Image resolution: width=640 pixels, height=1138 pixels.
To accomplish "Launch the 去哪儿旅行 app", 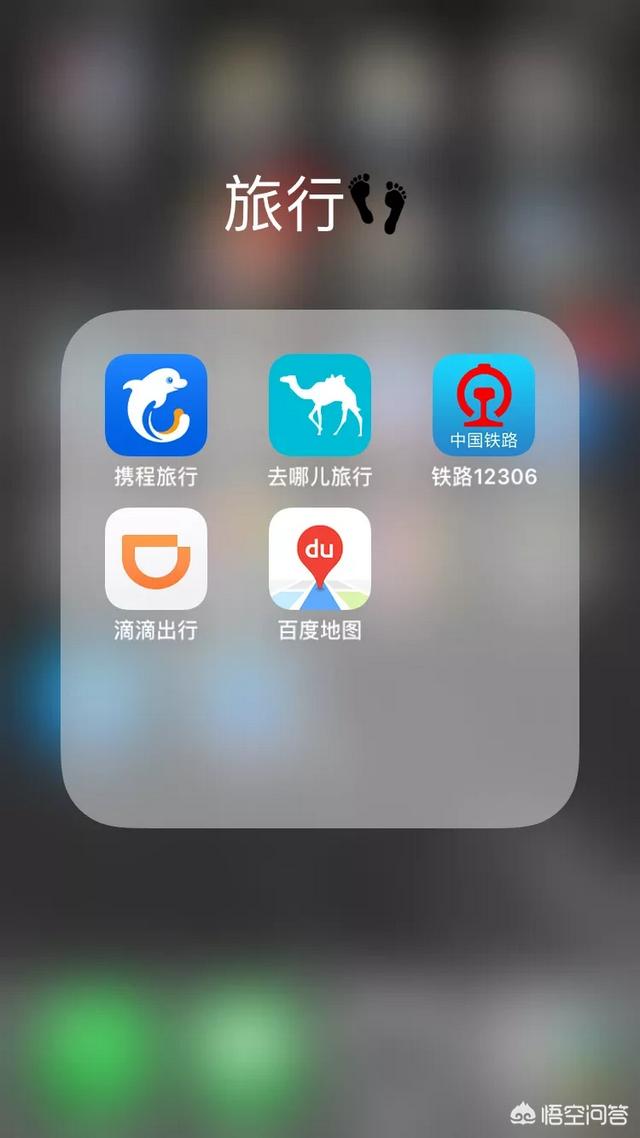I will tap(320, 405).
